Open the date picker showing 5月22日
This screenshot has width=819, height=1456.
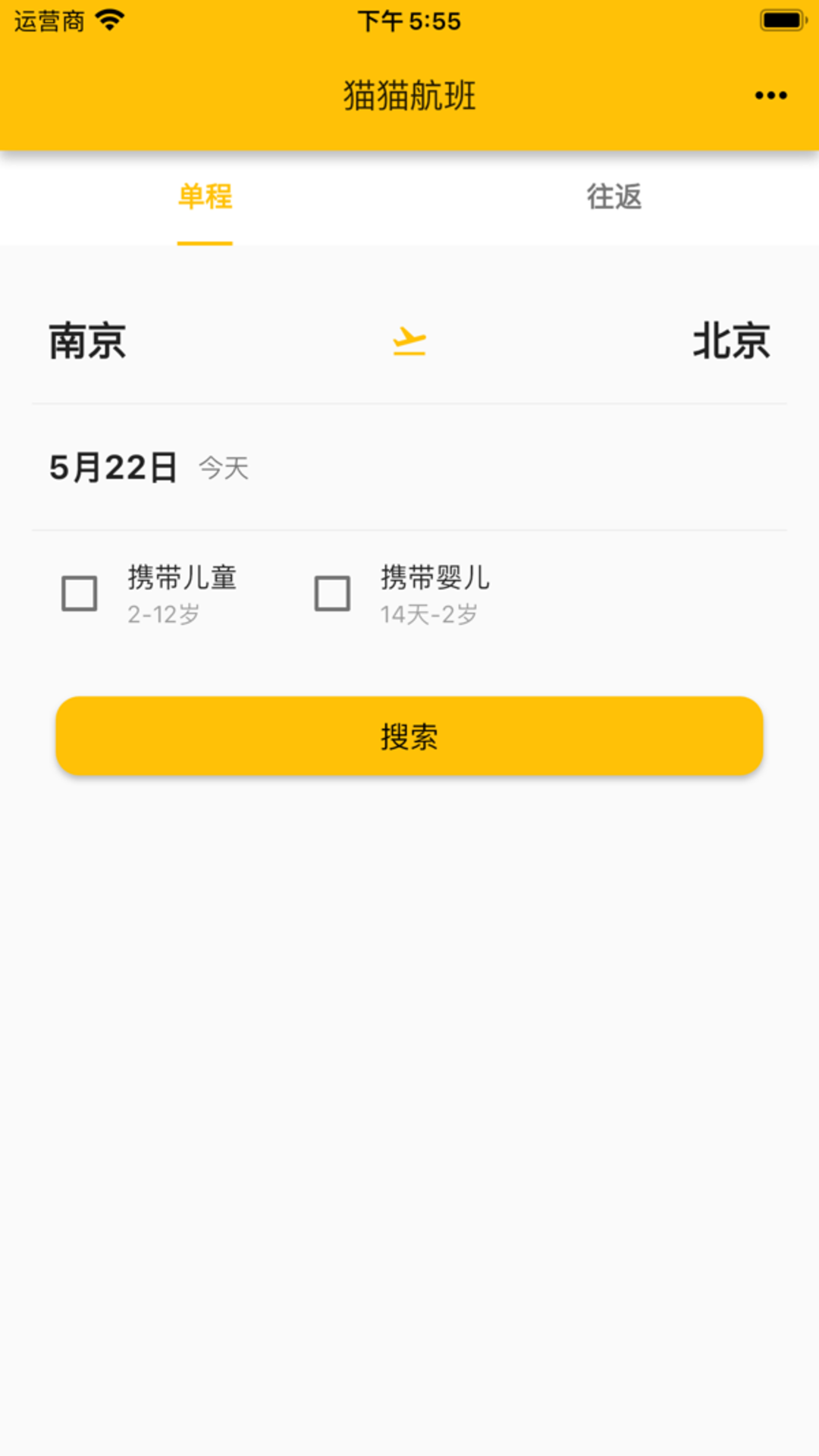pos(111,466)
